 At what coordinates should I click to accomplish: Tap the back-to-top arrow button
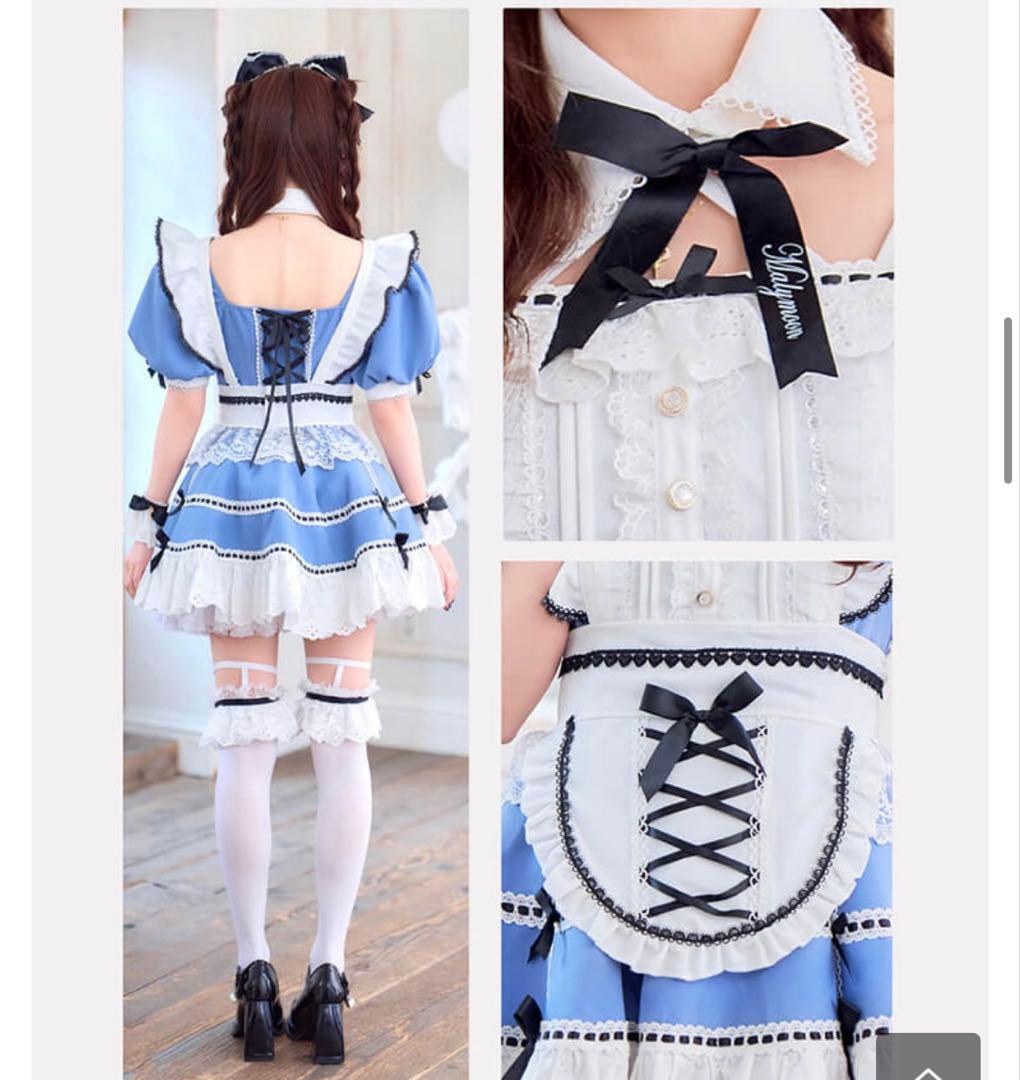pos(927,1060)
